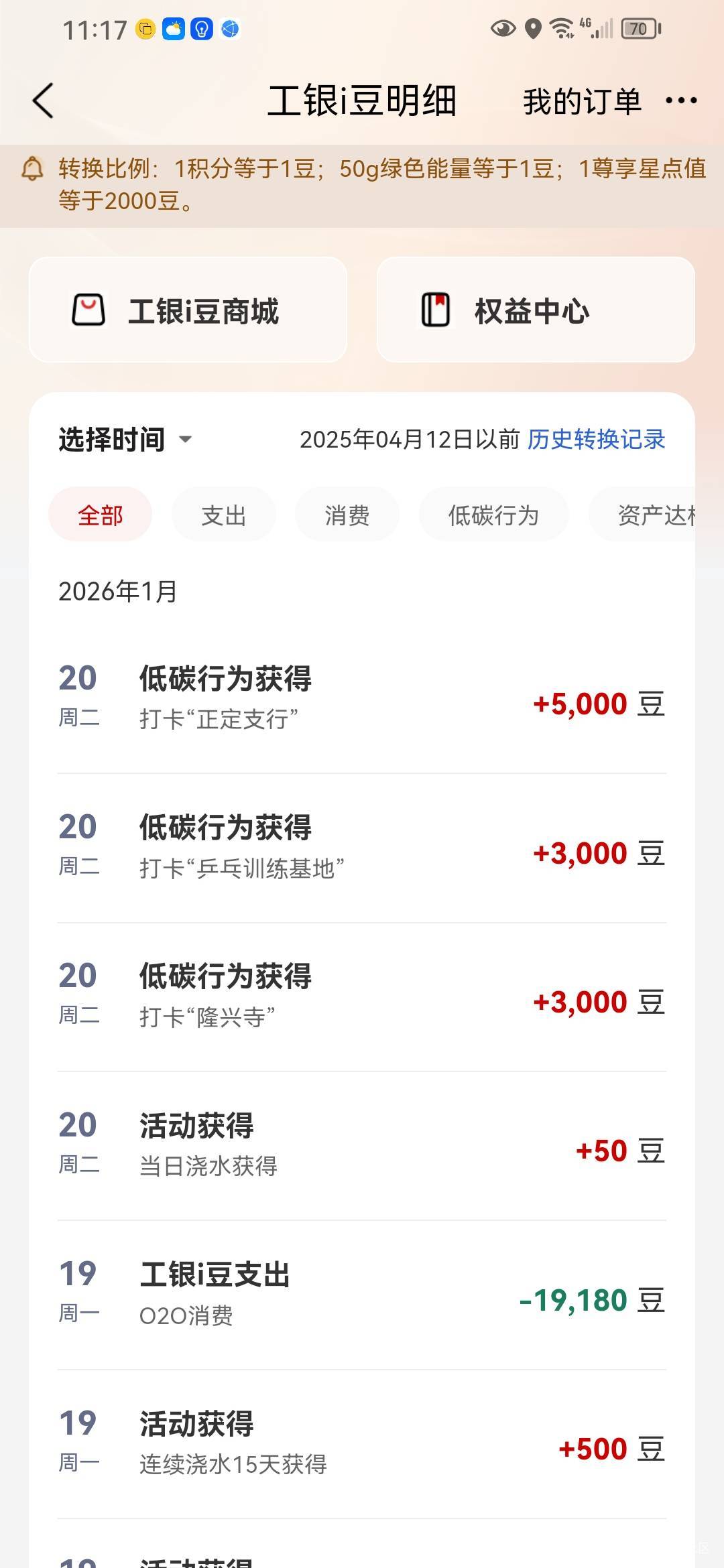724x1568 pixels.
Task: Open the three-dot overflow menu
Action: click(x=681, y=101)
